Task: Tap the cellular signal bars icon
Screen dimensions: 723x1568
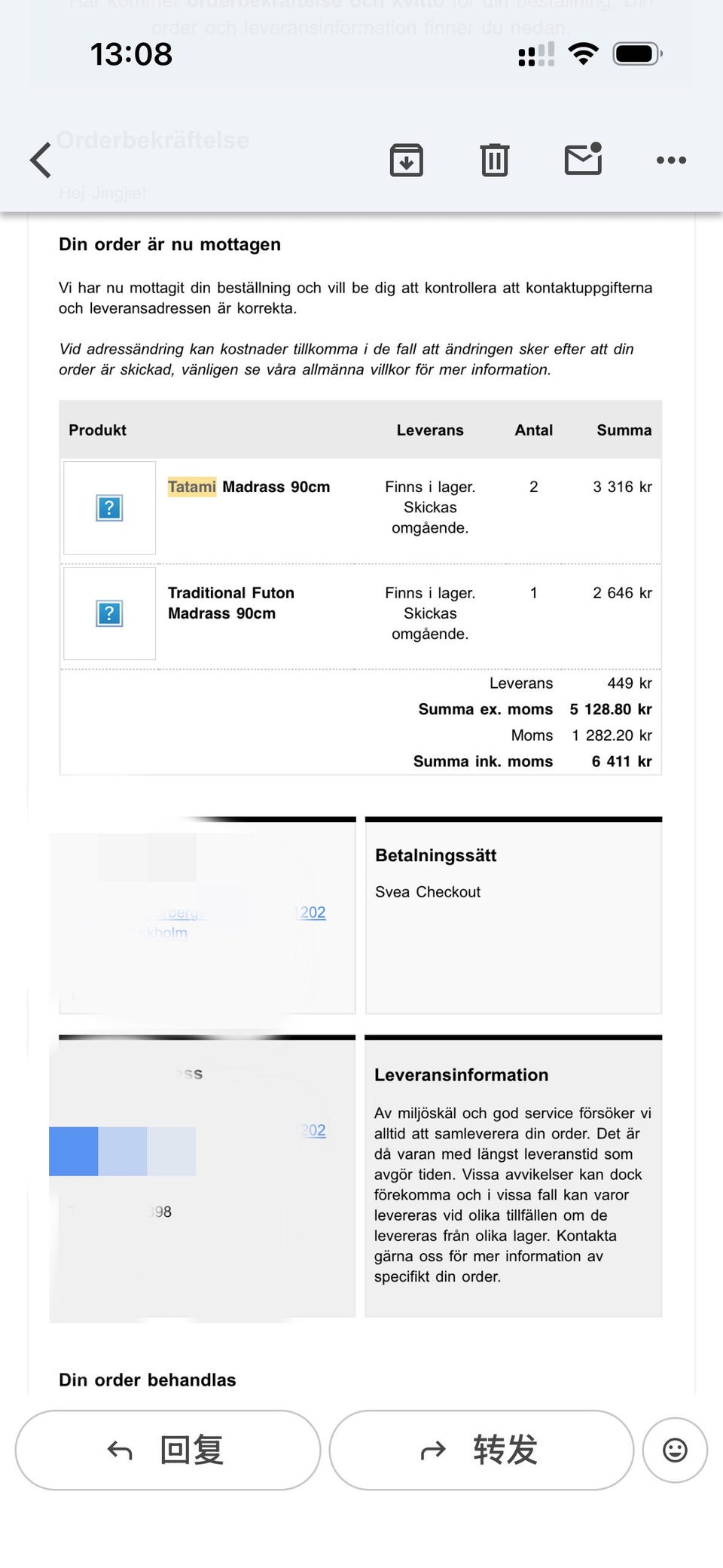Action: 535,53
